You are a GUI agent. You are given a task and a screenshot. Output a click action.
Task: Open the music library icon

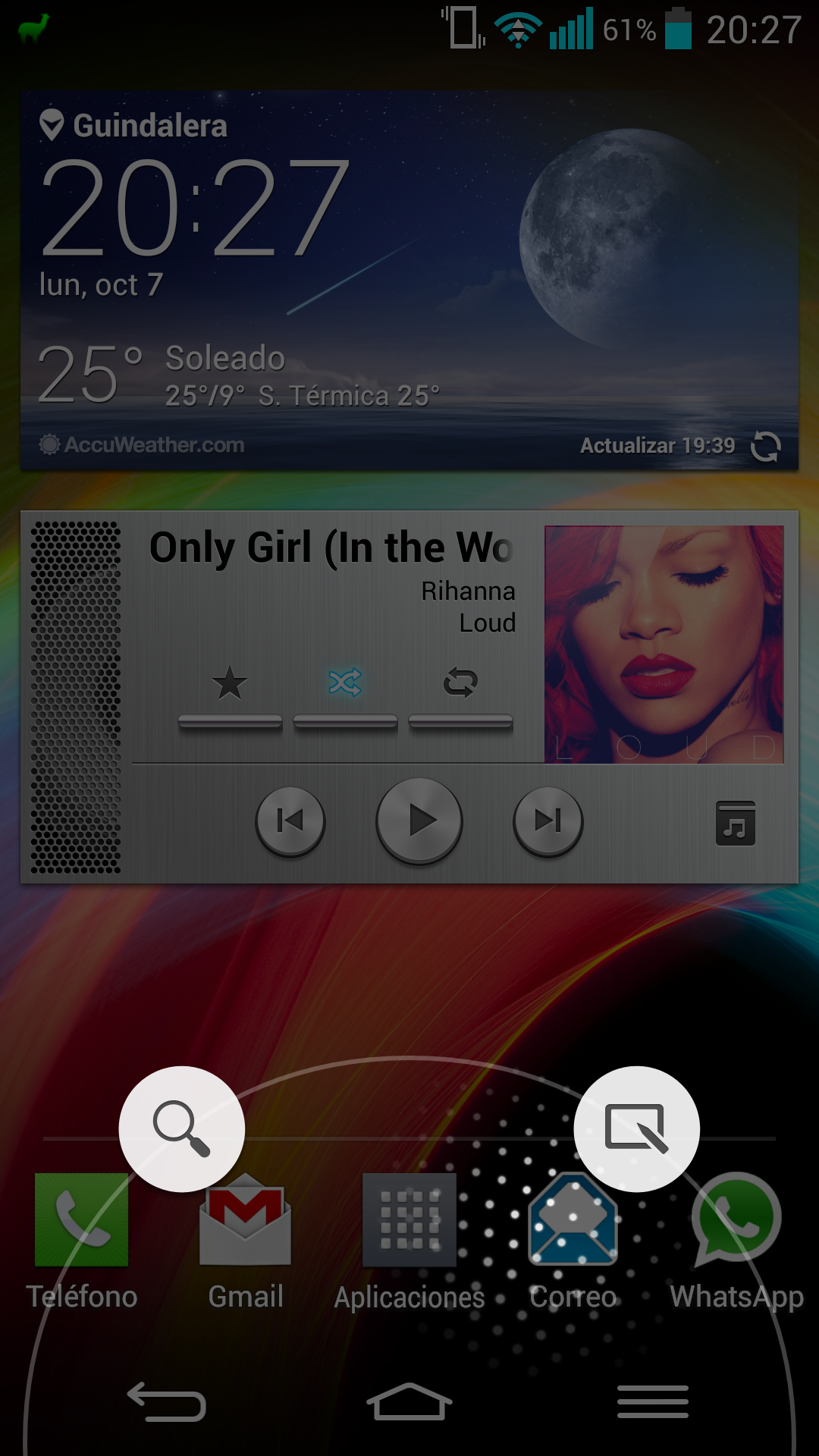(x=735, y=823)
